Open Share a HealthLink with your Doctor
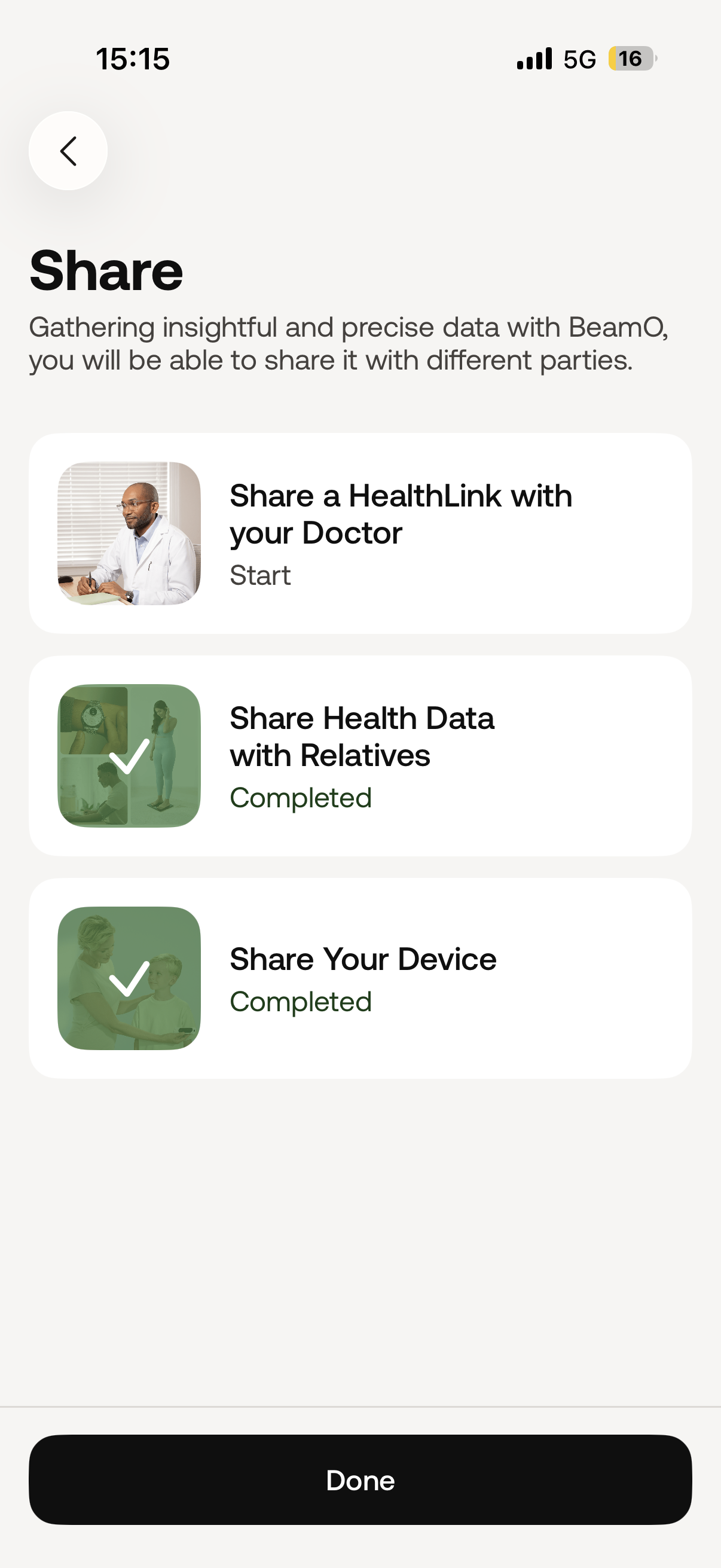 360,533
